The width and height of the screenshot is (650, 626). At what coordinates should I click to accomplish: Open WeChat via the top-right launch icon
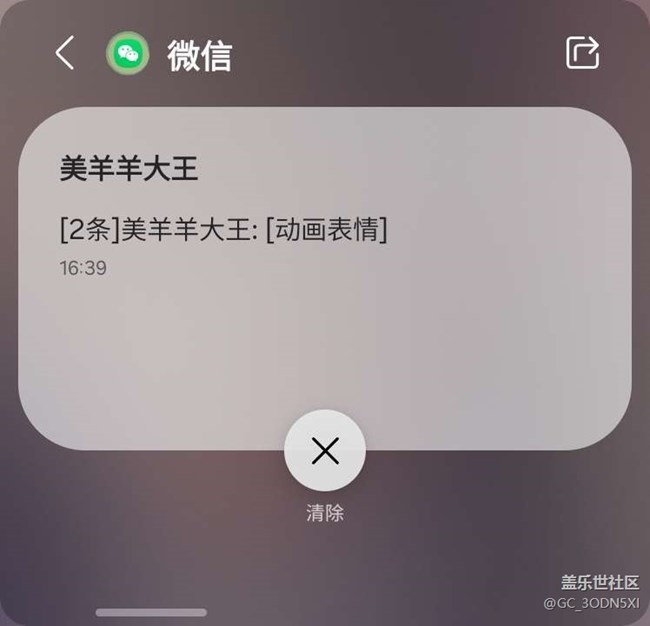[582, 53]
